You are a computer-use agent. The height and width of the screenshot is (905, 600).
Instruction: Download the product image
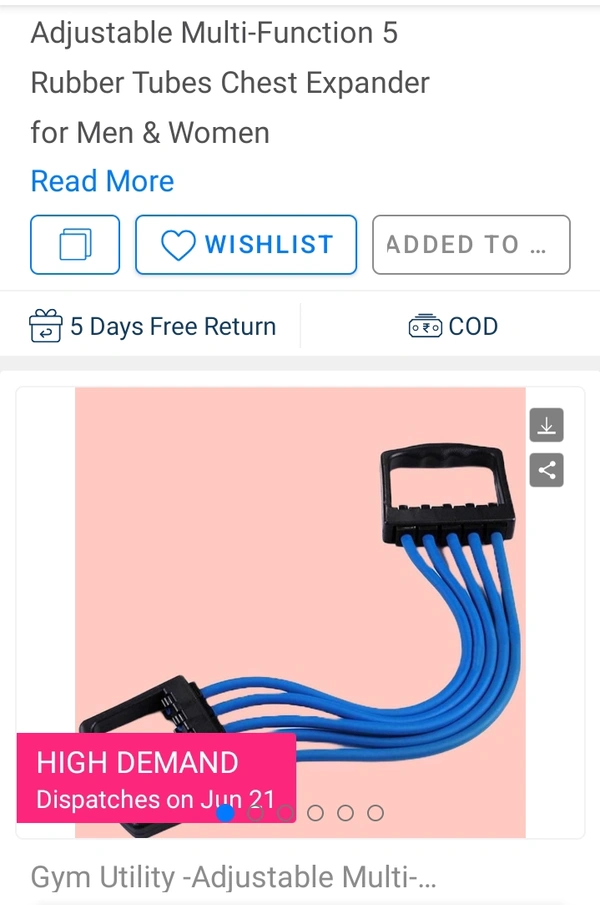click(546, 425)
